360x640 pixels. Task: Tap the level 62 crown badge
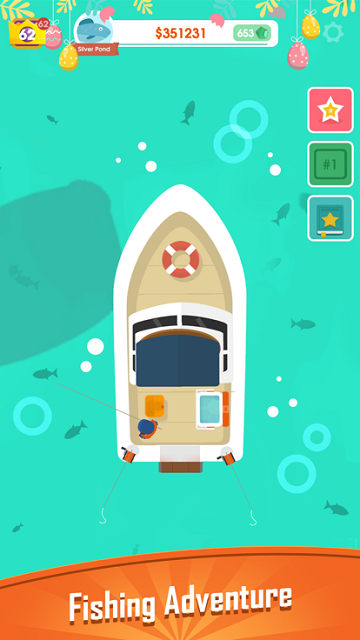point(28,33)
